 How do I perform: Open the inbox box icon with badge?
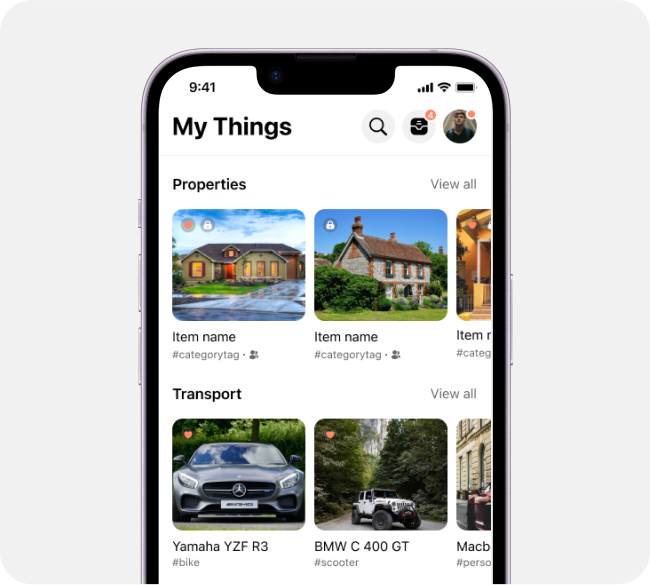click(x=419, y=127)
